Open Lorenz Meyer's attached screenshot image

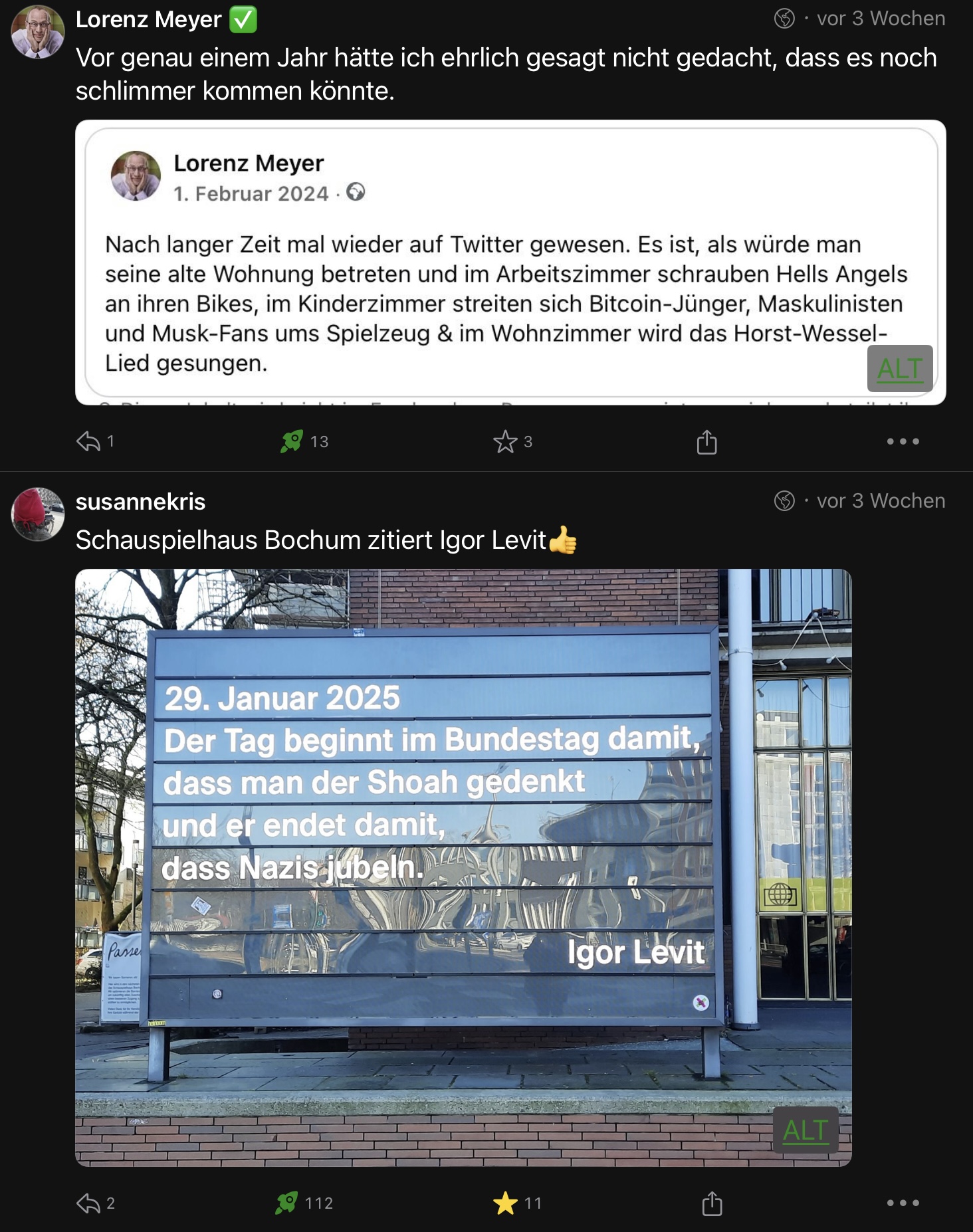(465, 266)
